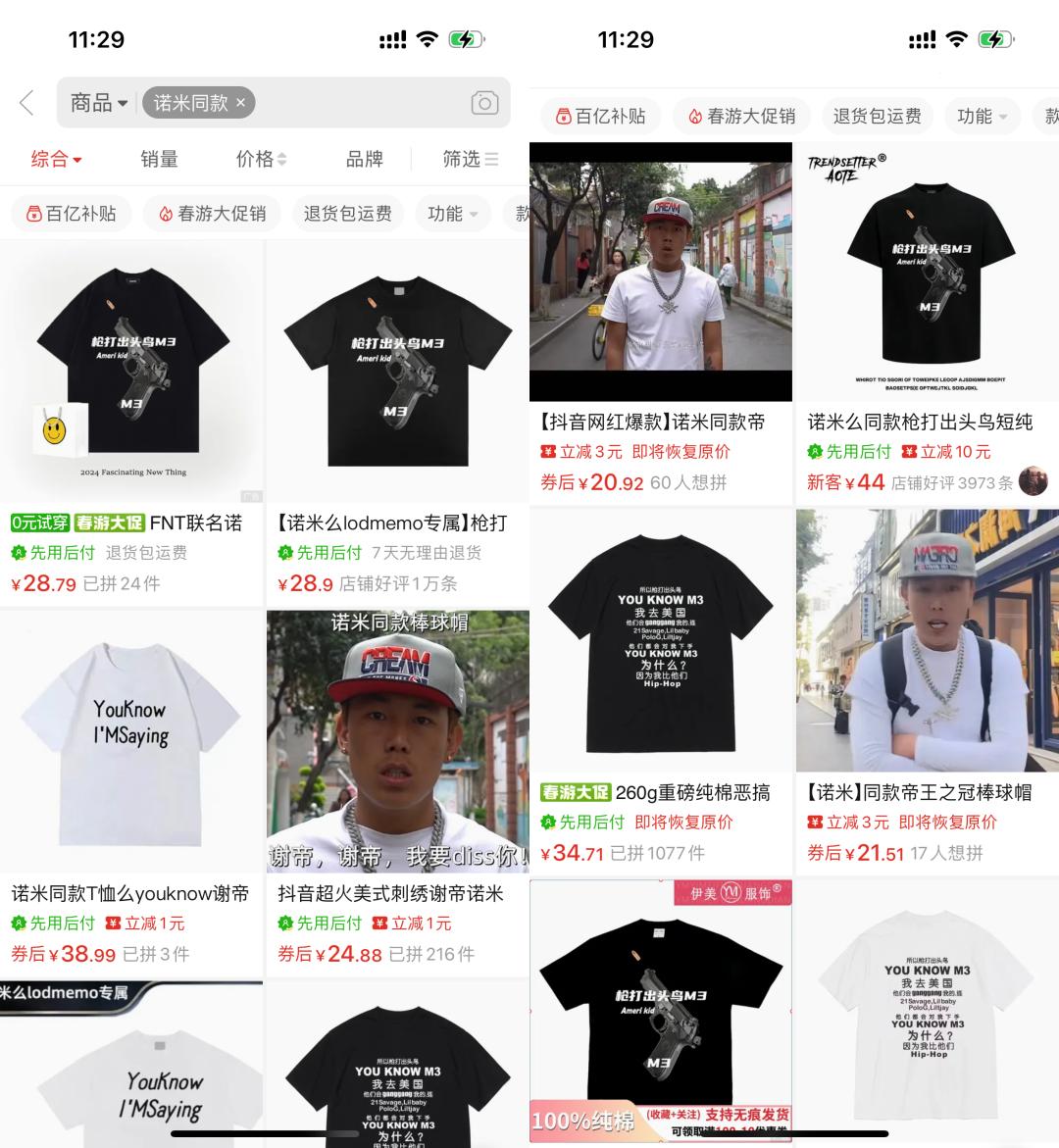View the 【诺米】同款帝王之冠棒球帽 listing
The width and height of the screenshot is (1059, 1148).
pos(928,692)
